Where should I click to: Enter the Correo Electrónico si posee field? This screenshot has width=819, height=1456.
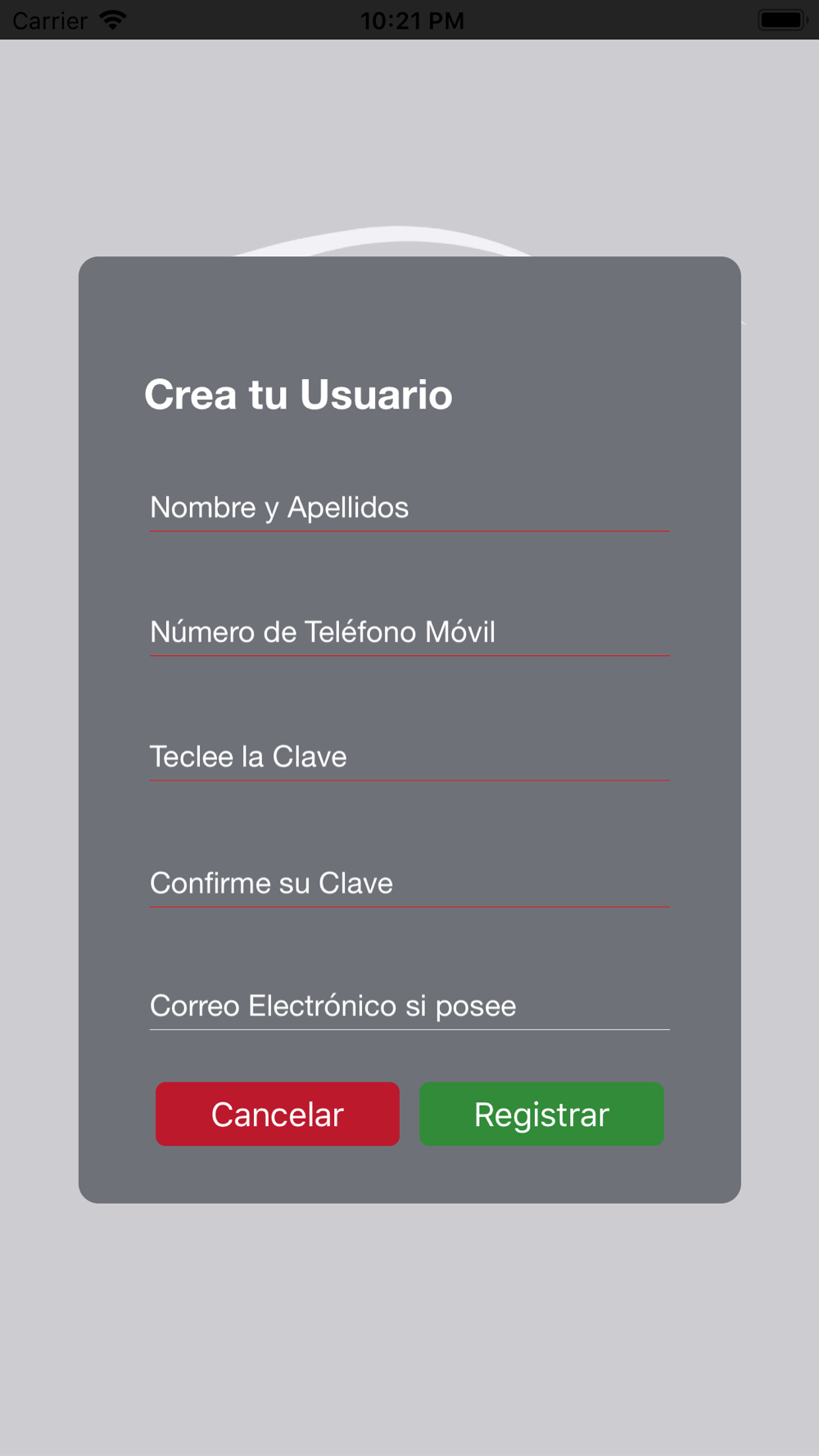click(409, 1006)
